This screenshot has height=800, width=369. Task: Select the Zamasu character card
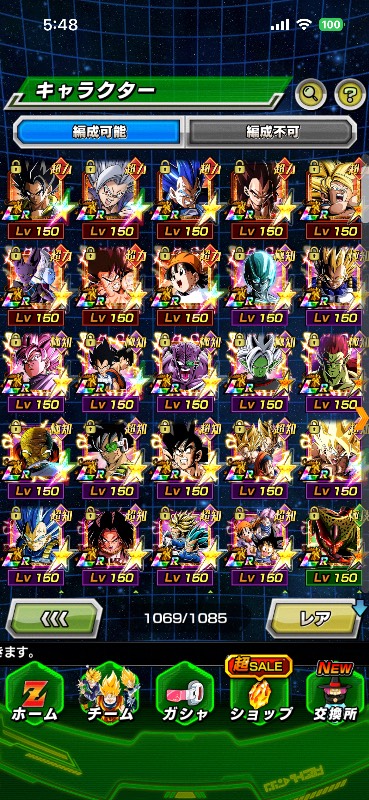pos(260,373)
